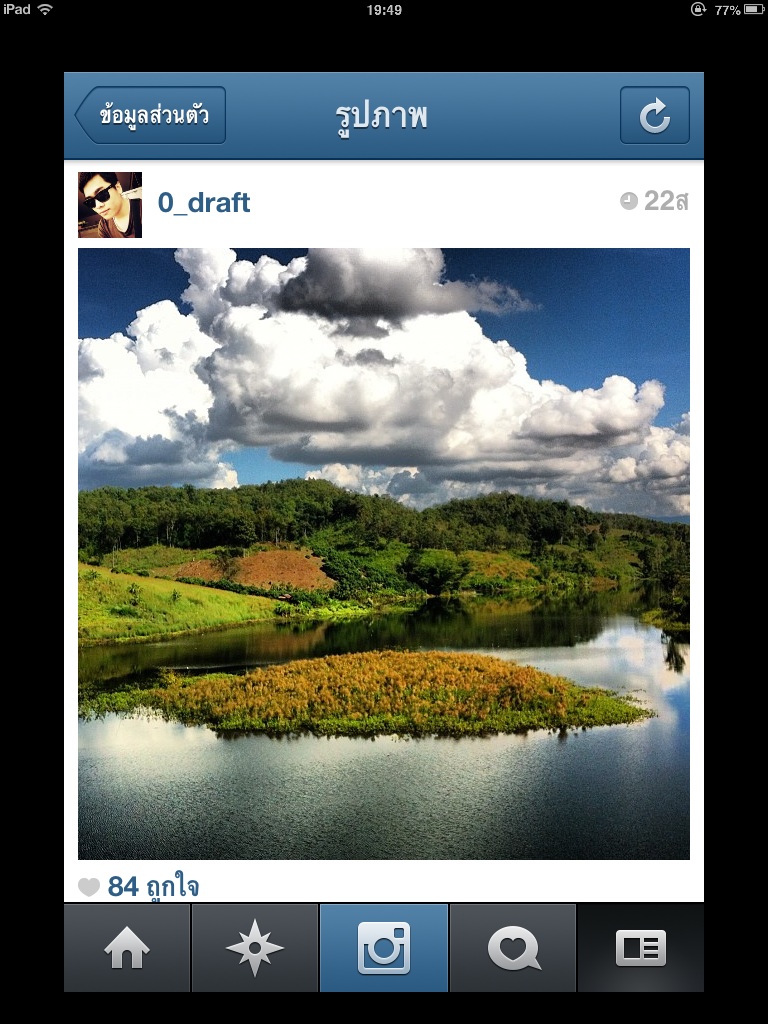The image size is (768, 1024).
Task: Switch to the Home feed tab
Action: pos(127,948)
